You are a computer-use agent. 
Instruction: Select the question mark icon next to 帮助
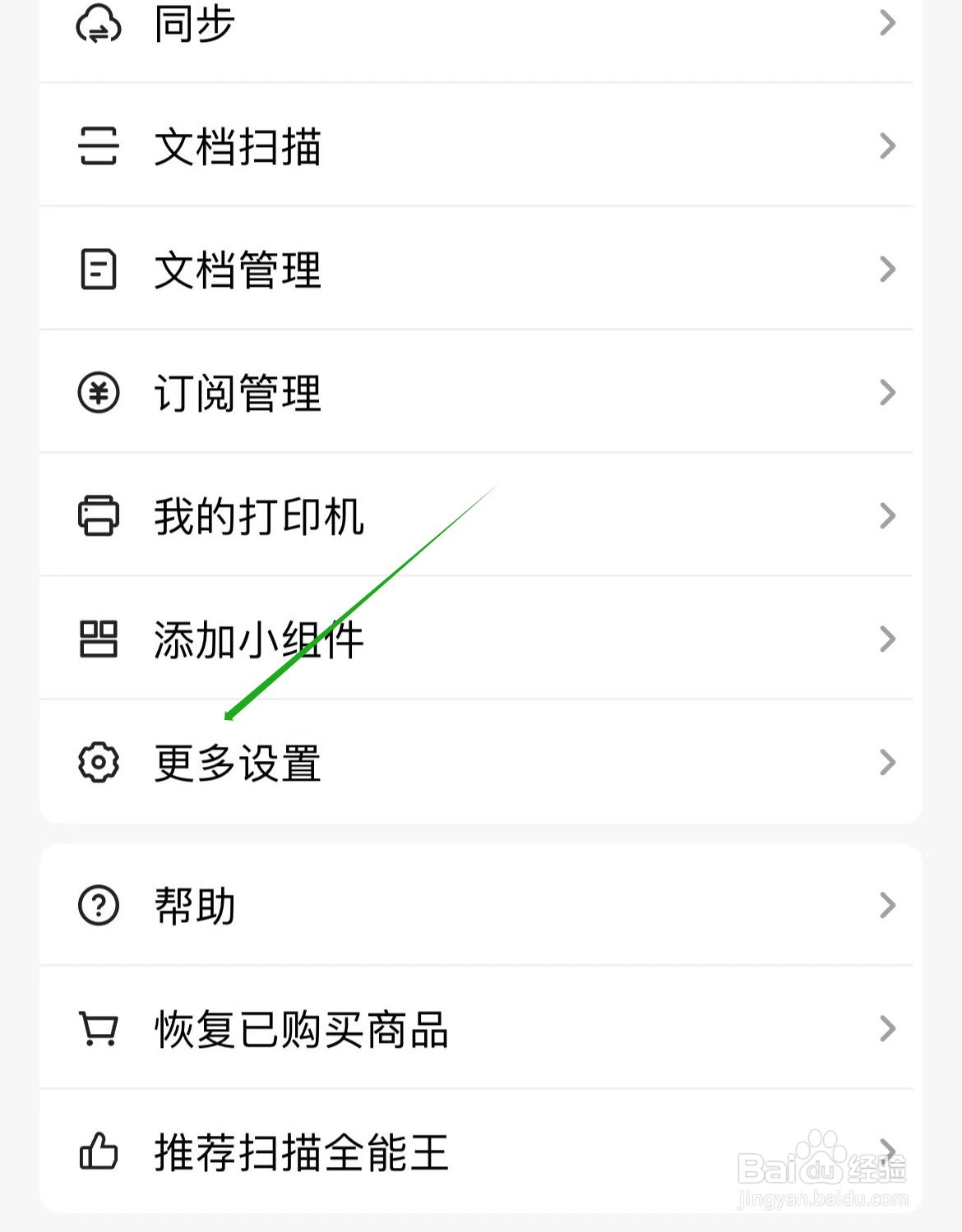(x=99, y=905)
